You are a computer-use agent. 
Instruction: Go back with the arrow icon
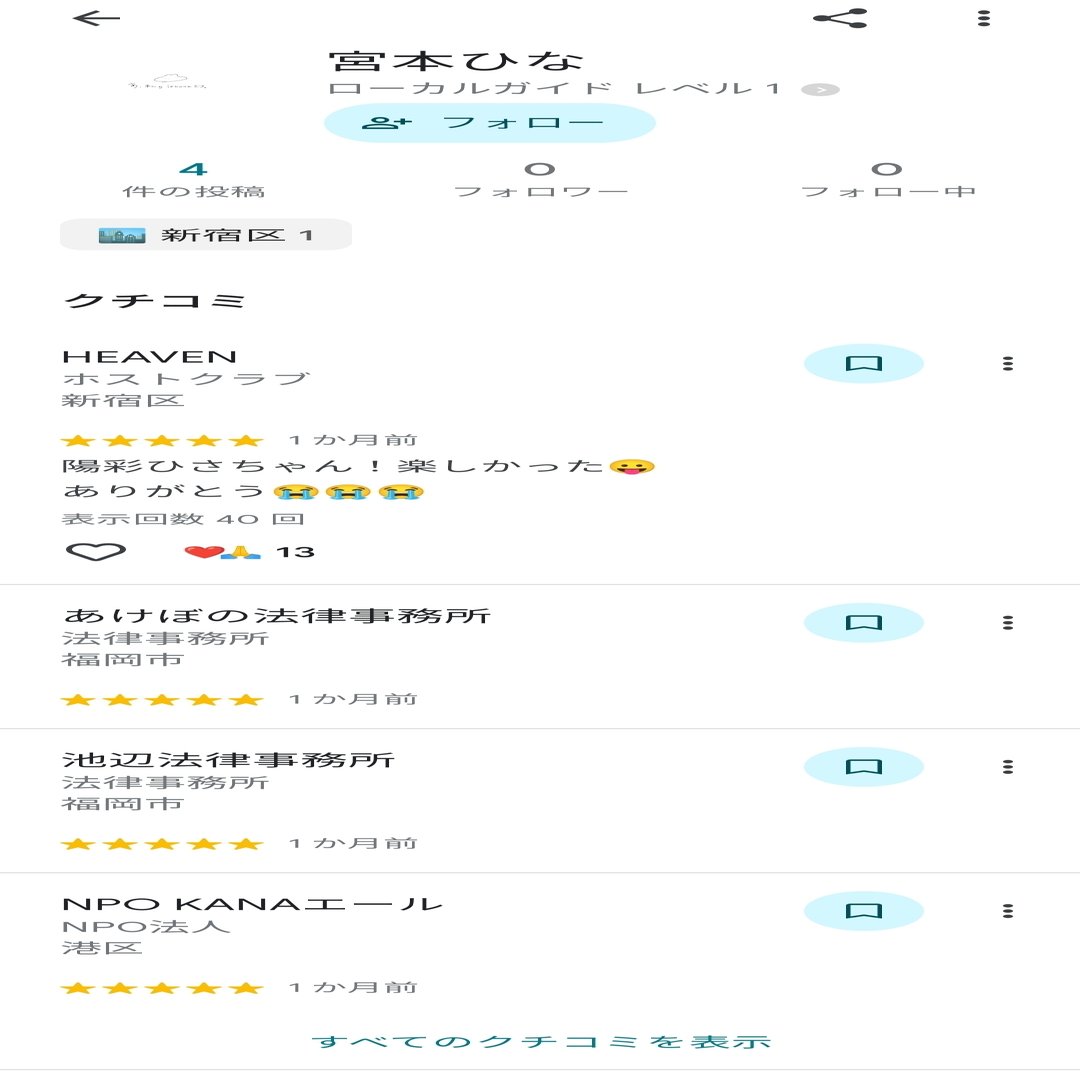tap(96, 18)
